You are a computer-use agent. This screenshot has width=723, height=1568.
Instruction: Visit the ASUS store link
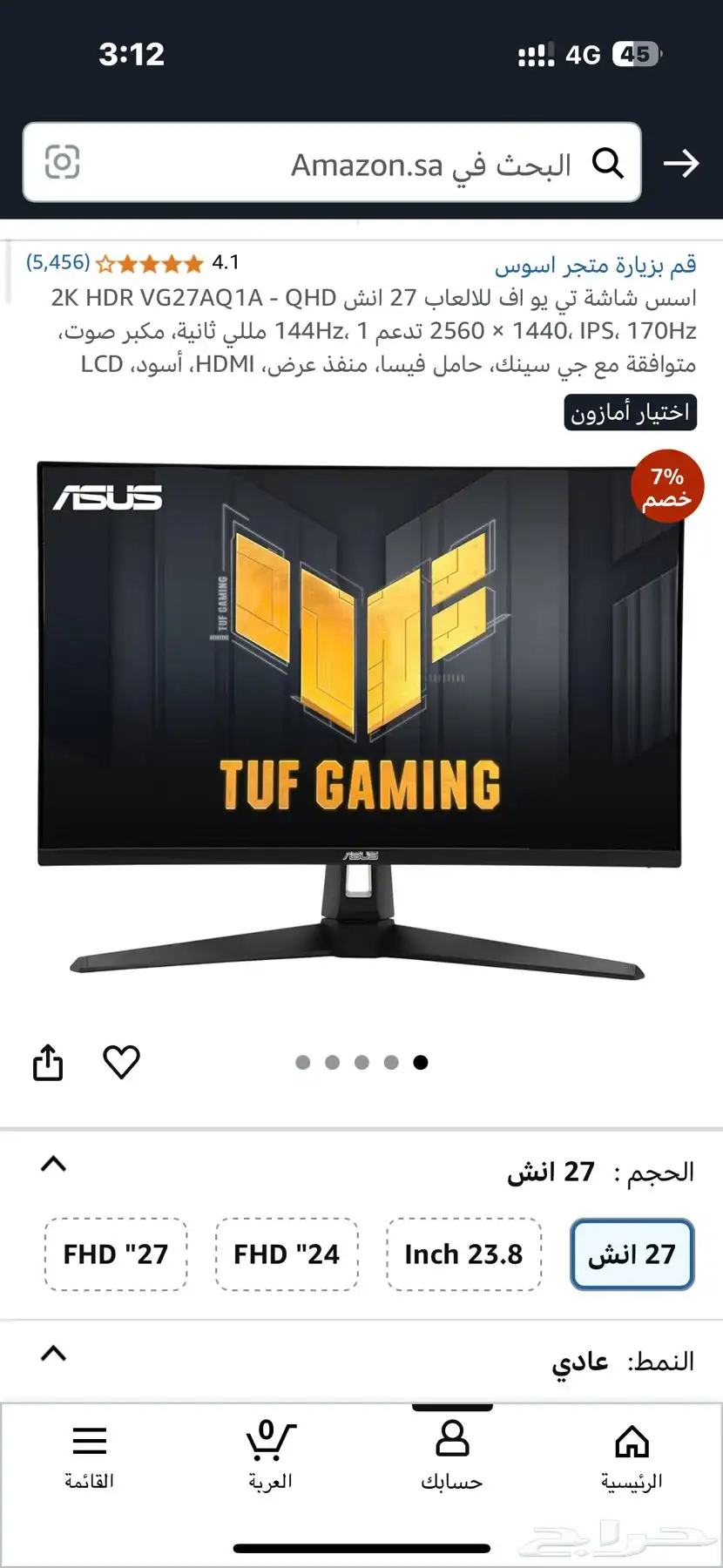point(595,263)
